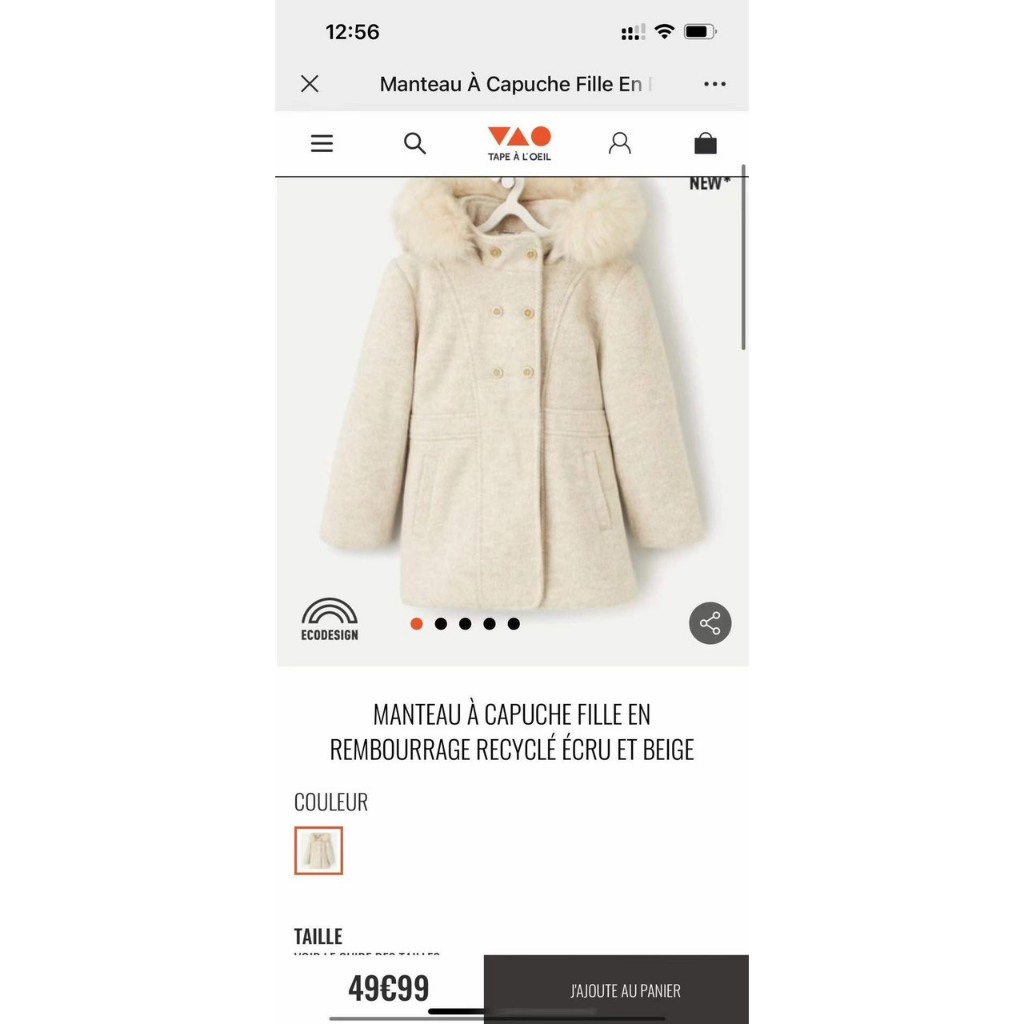Open the shopping bag
1024x1024 pixels.
point(705,144)
